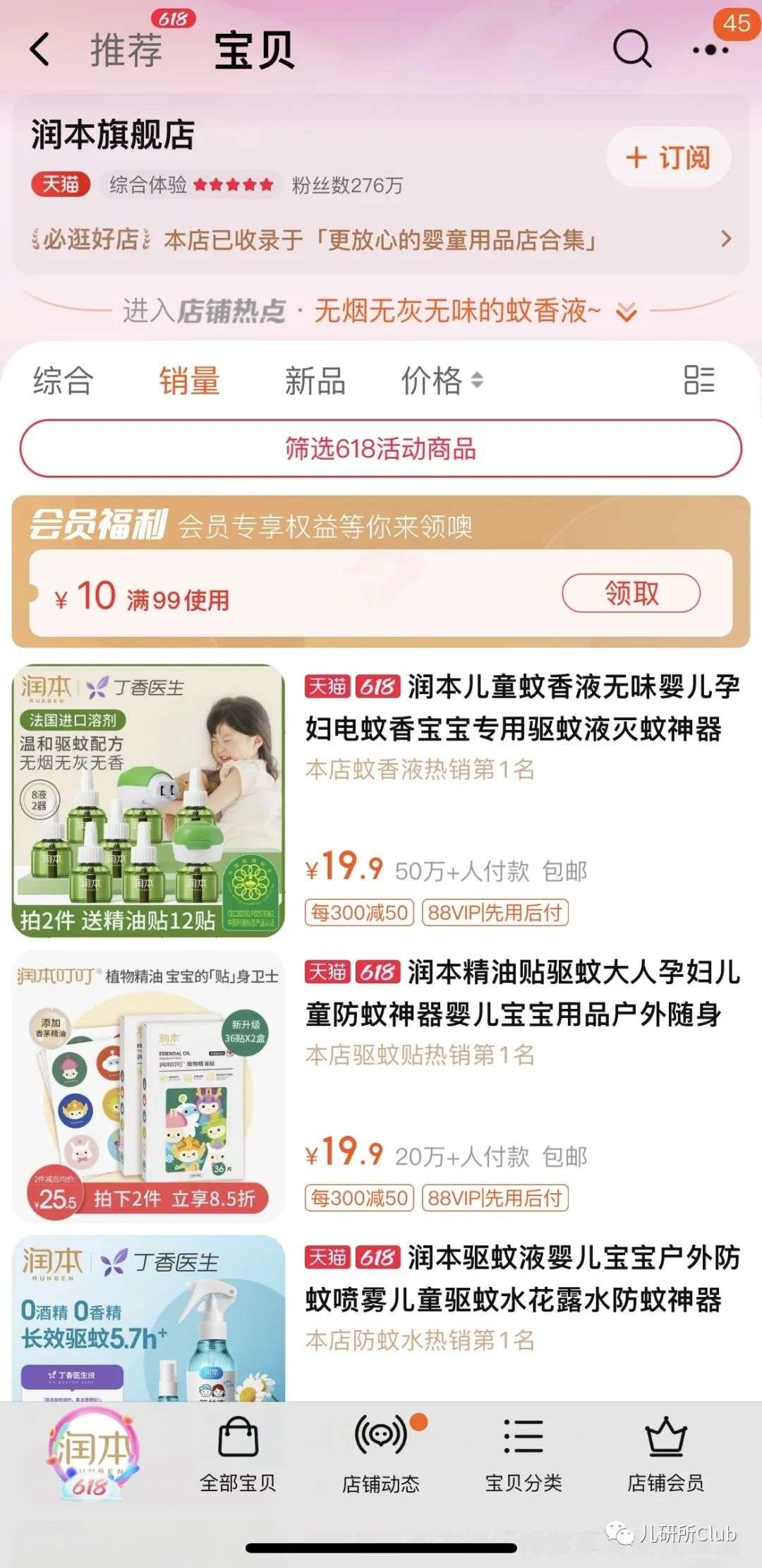Open the three-dot overflow menu

click(x=709, y=49)
